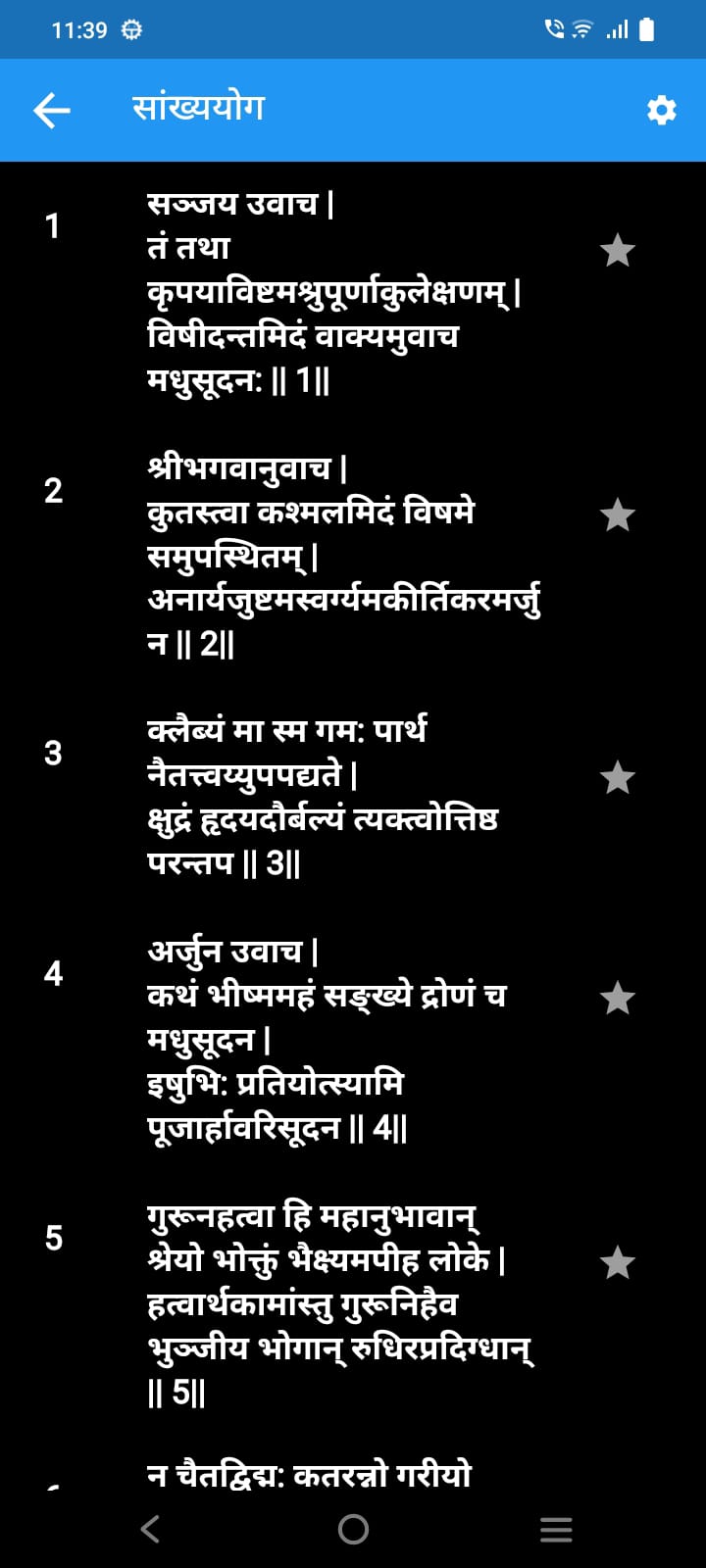Screen dimensions: 706x1568
Task: Favorite verse 1 using its star
Action: [617, 251]
